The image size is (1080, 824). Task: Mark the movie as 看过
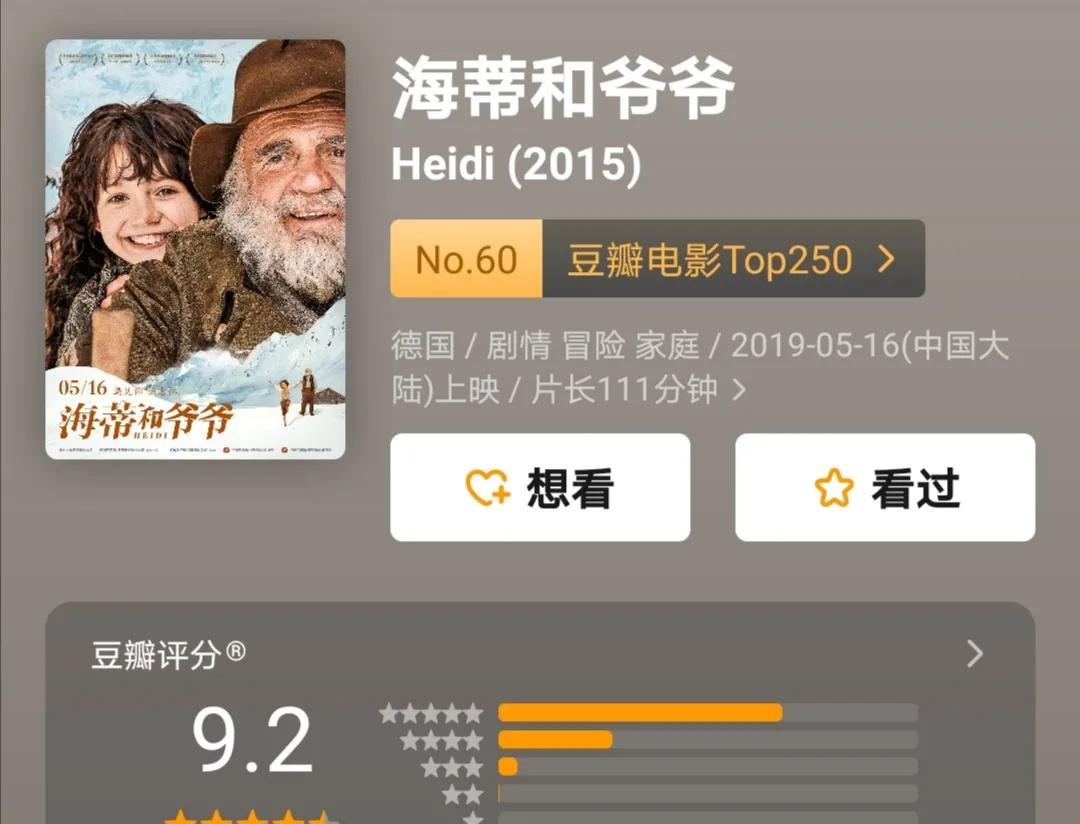click(x=885, y=488)
